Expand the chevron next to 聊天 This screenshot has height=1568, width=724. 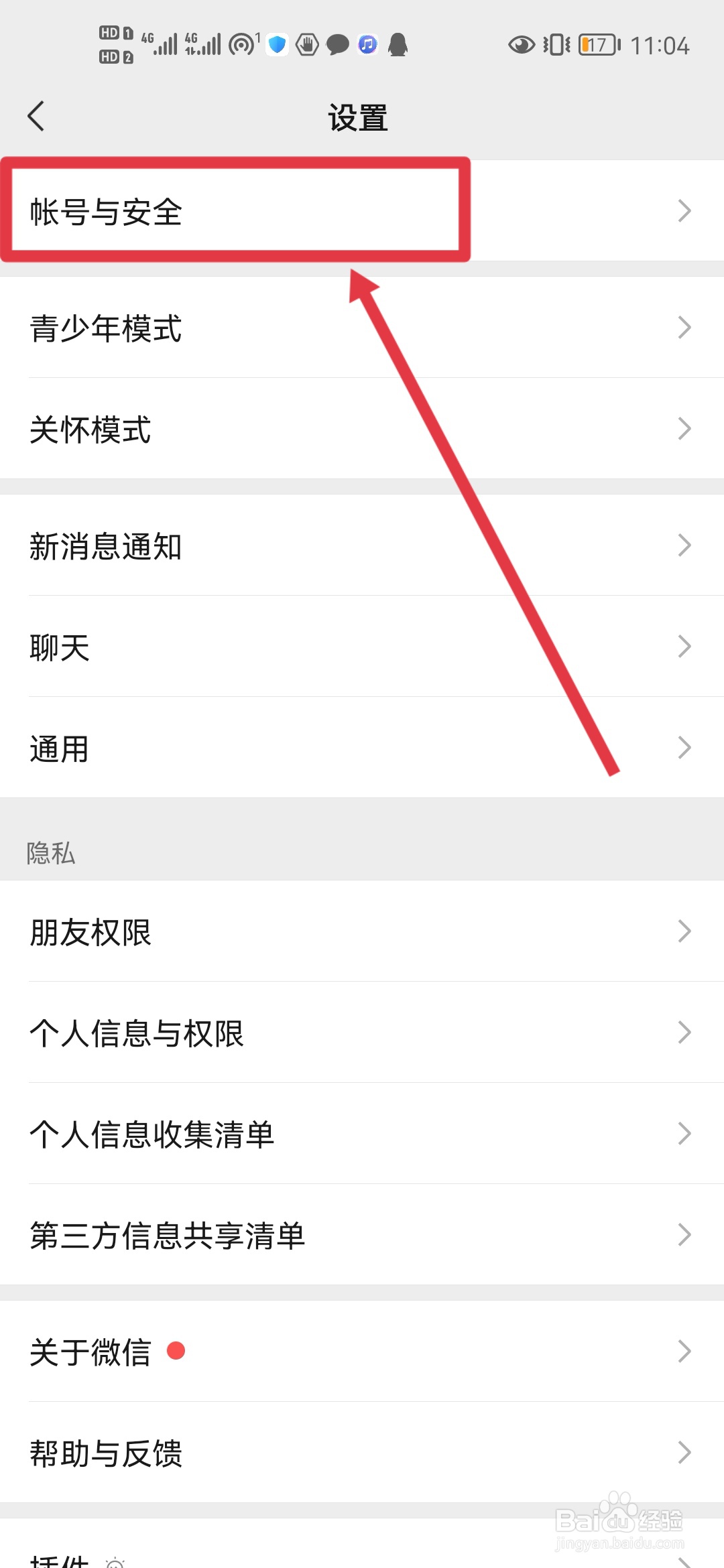(684, 646)
